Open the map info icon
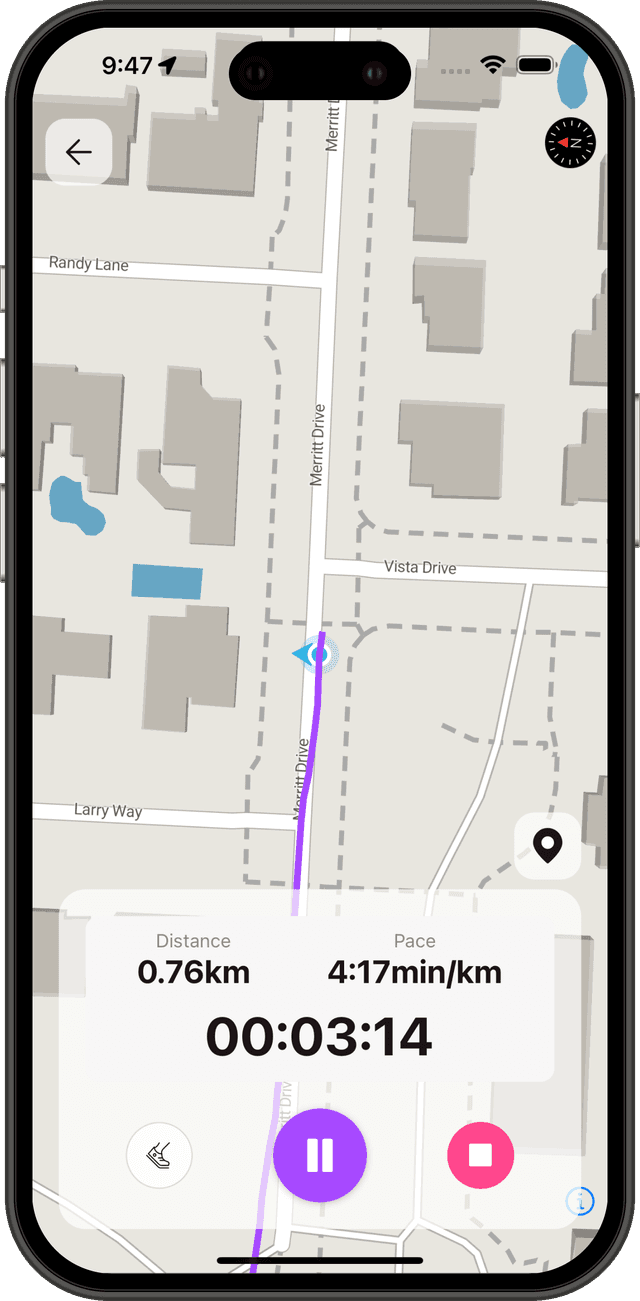This screenshot has height=1301, width=640. click(580, 1201)
